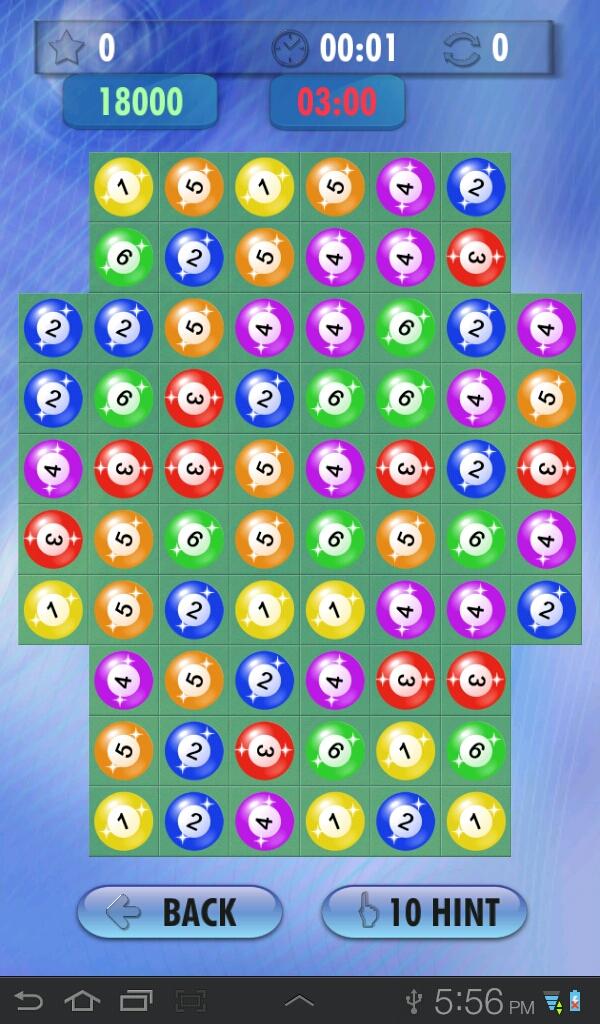Select the blue 2 ball in the top row

[476, 187]
